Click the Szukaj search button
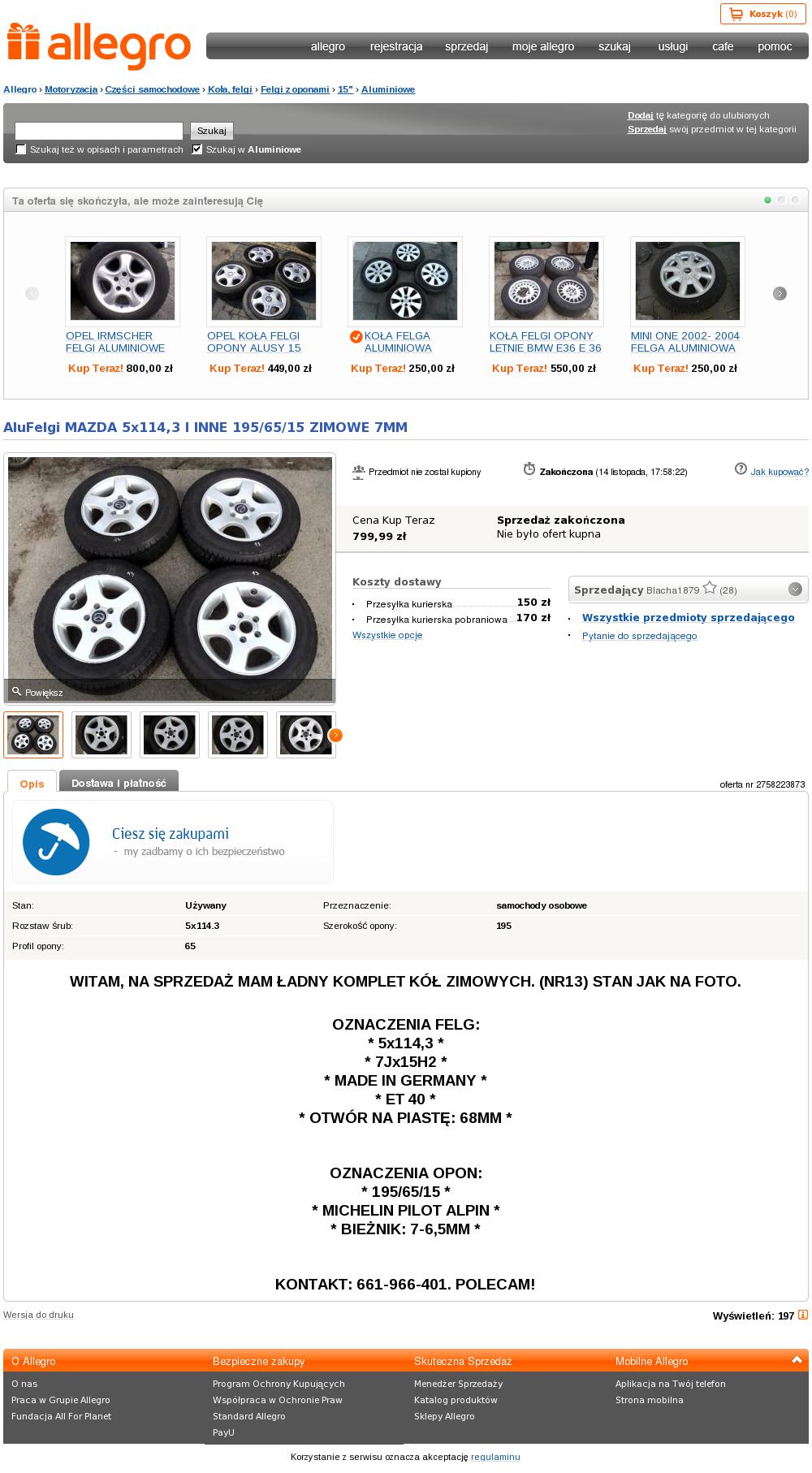 coord(212,130)
